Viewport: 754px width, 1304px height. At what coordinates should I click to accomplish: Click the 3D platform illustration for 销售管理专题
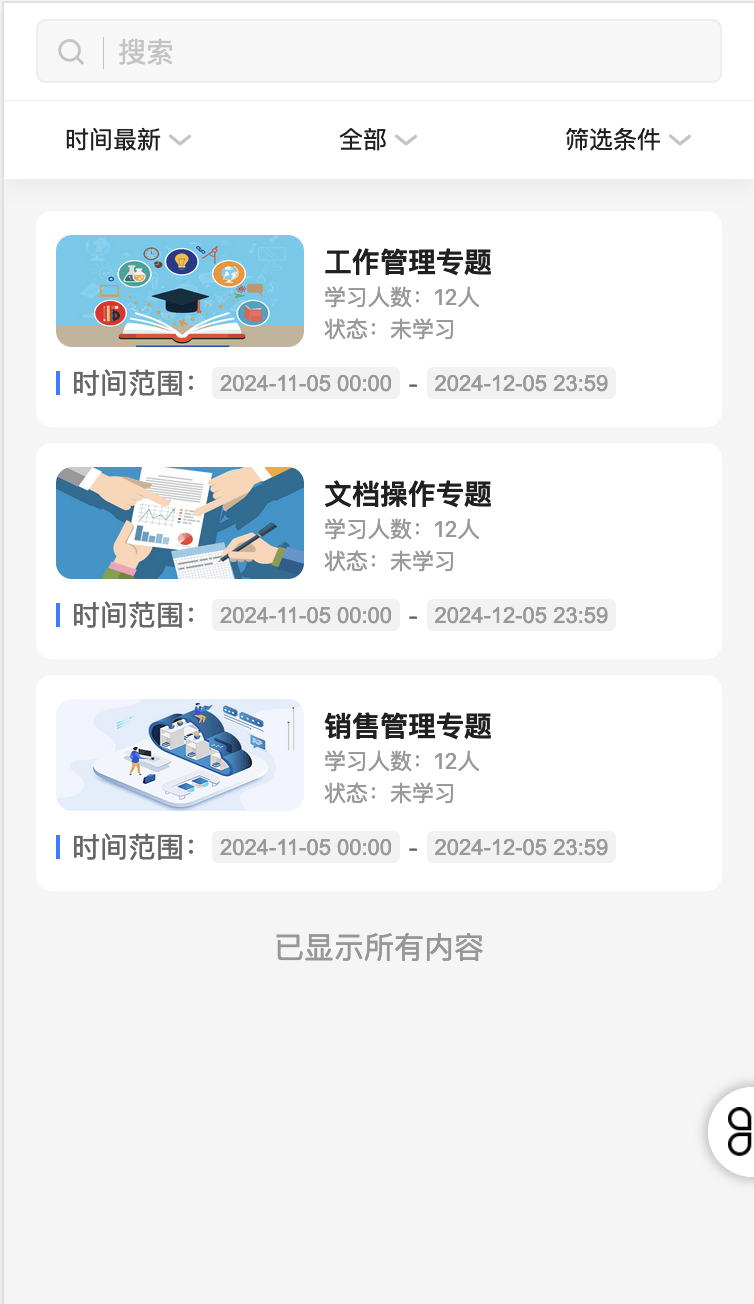pyautogui.click(x=179, y=755)
